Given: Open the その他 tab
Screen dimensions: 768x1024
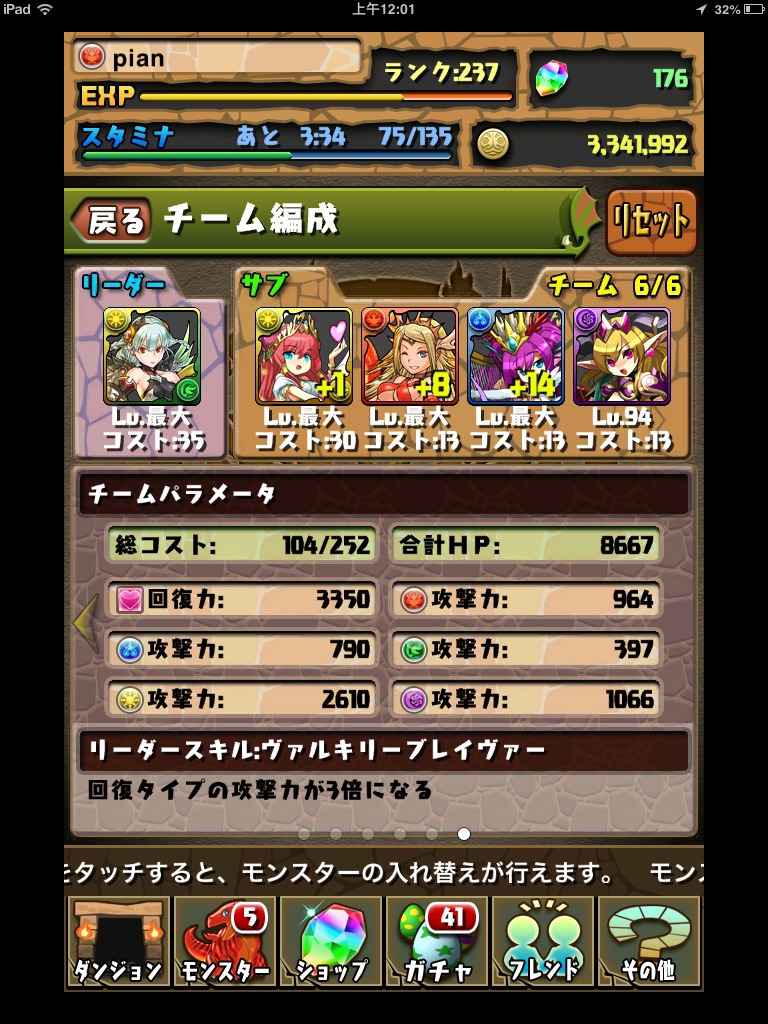Looking at the screenshot, I should (650, 942).
